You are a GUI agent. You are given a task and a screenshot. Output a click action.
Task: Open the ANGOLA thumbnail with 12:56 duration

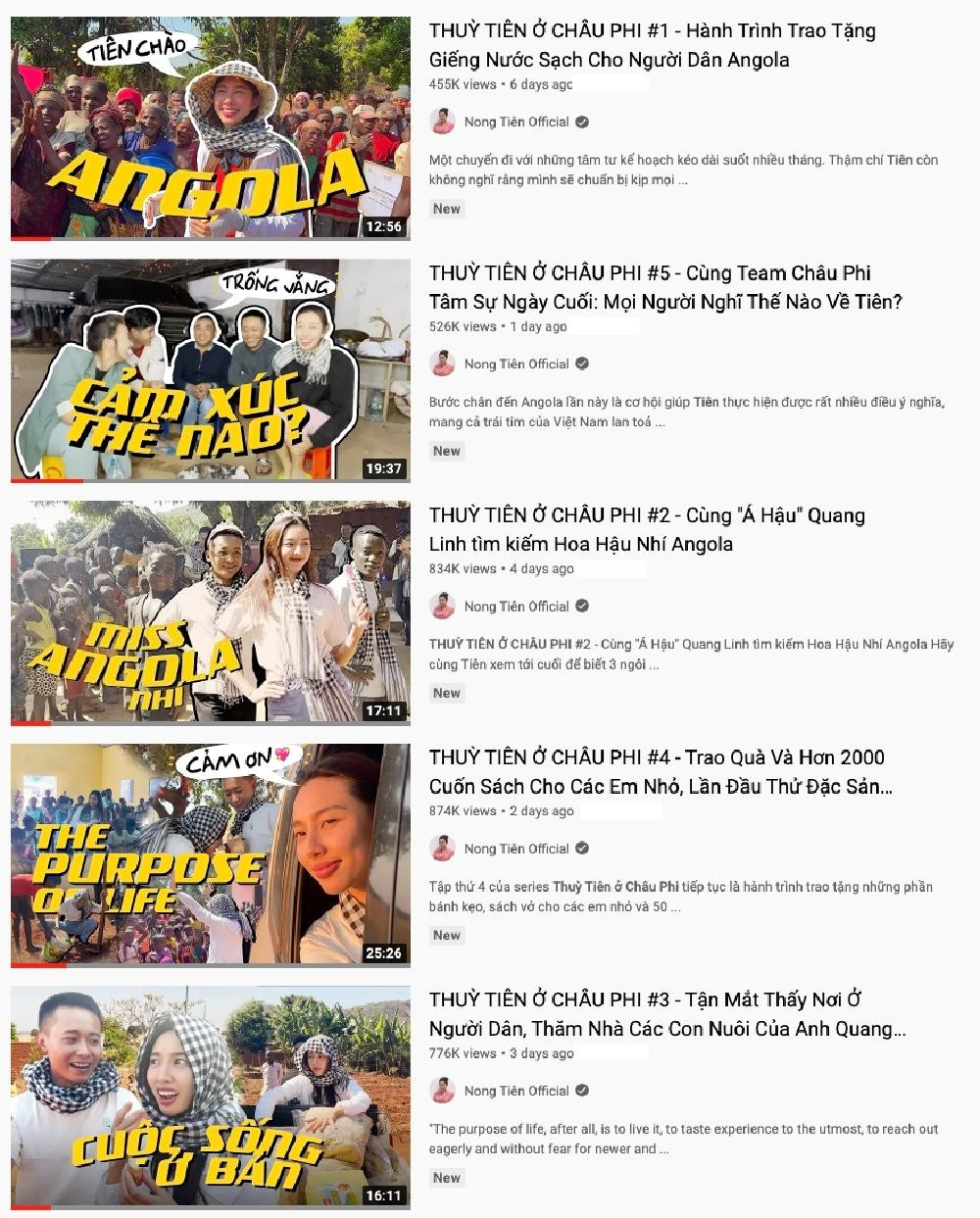pos(210,127)
